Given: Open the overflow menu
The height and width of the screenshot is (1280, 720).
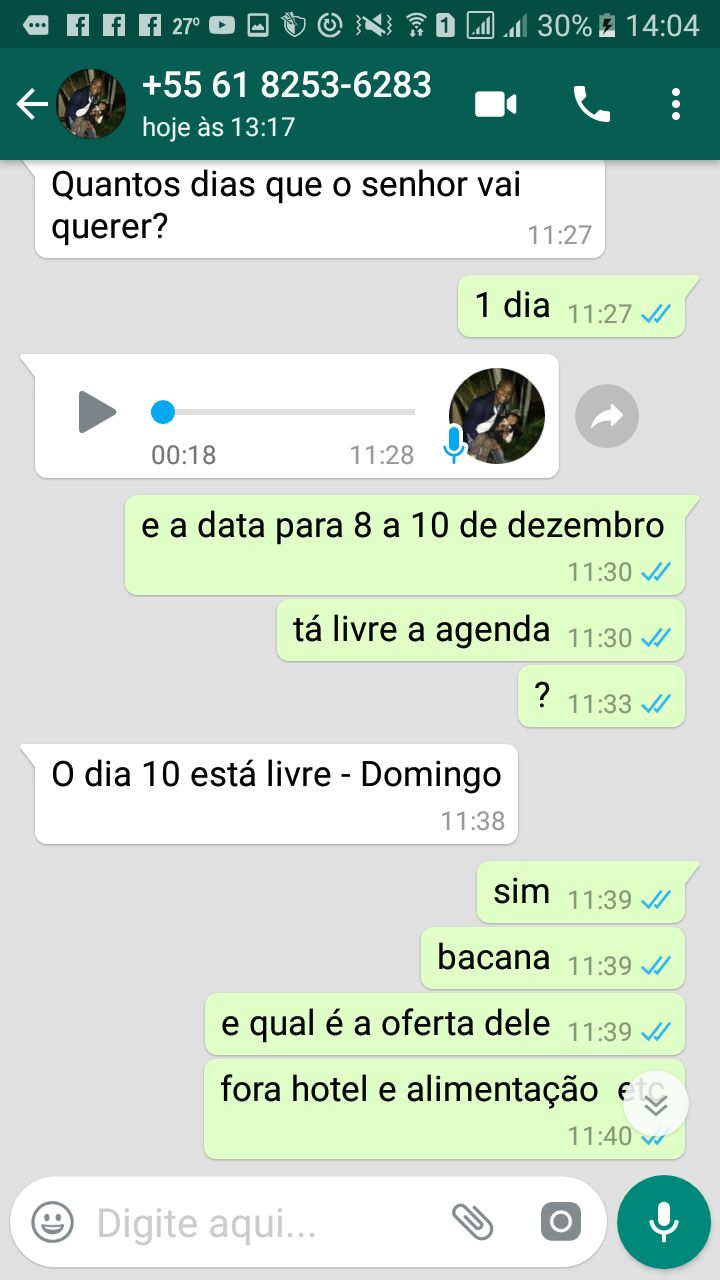Looking at the screenshot, I should click(x=676, y=104).
